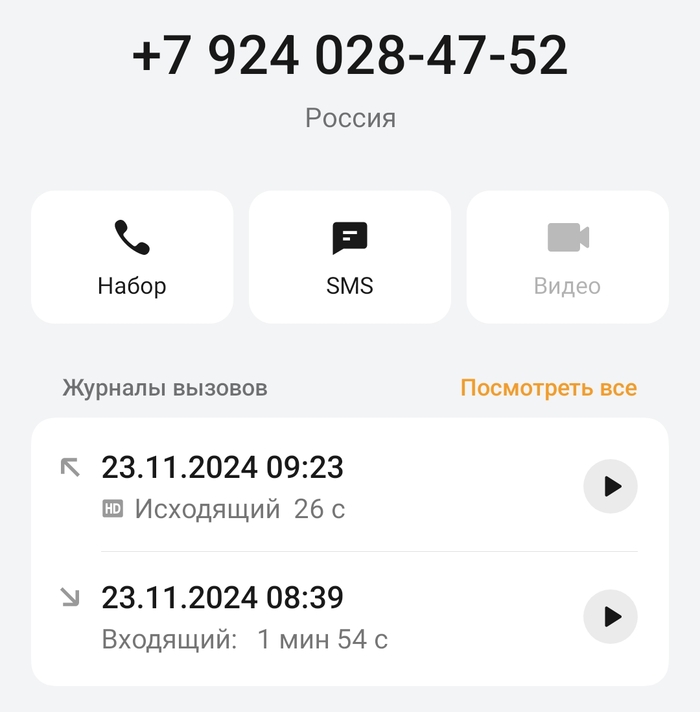The width and height of the screenshot is (700, 712).
Task: Open the 23.11.2024 08:39 call entry
Action: click(300, 617)
